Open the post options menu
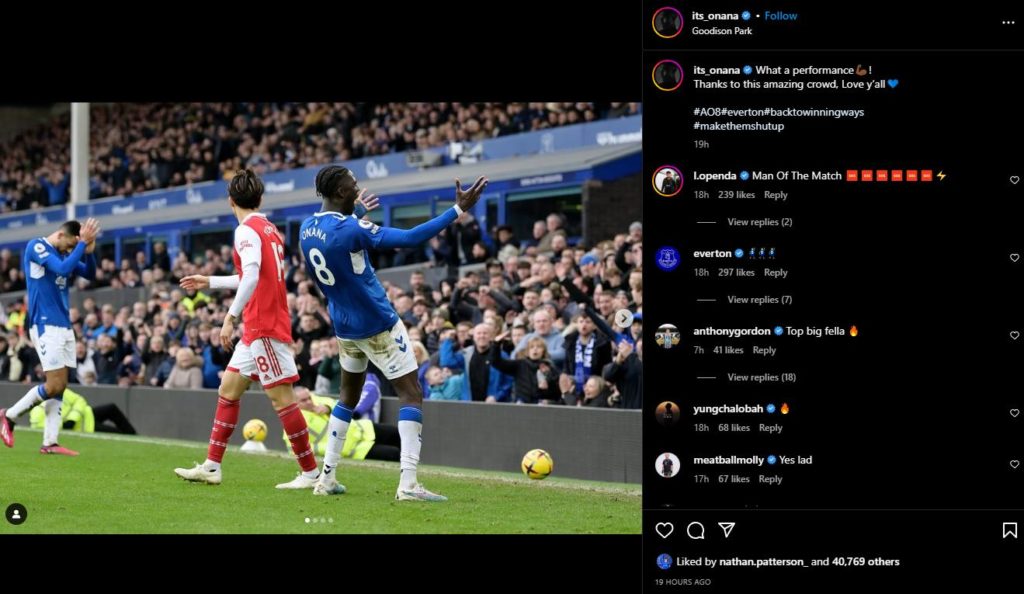Image resolution: width=1024 pixels, height=594 pixels. click(x=1008, y=22)
